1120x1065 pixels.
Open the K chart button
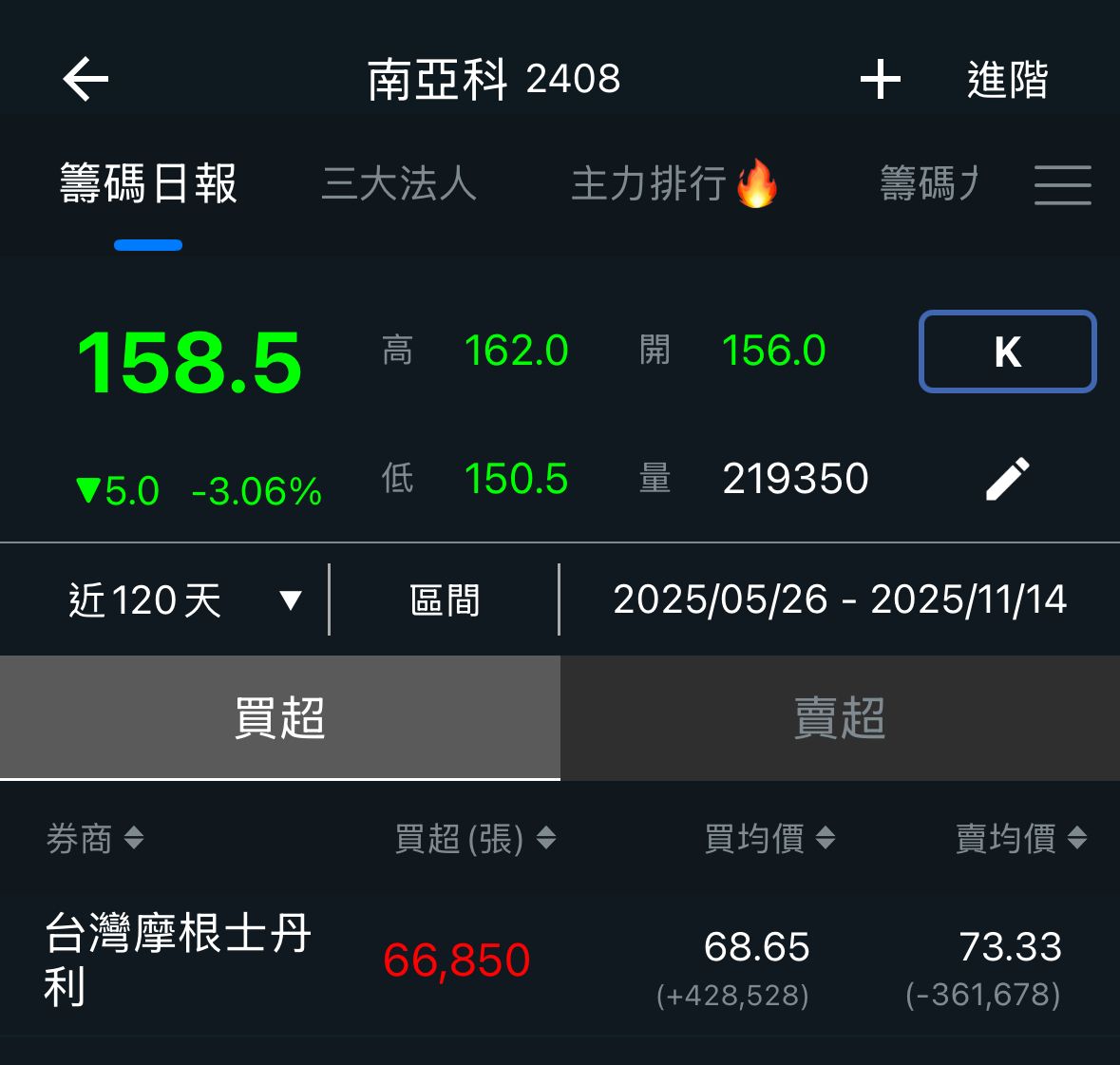pos(1007,352)
